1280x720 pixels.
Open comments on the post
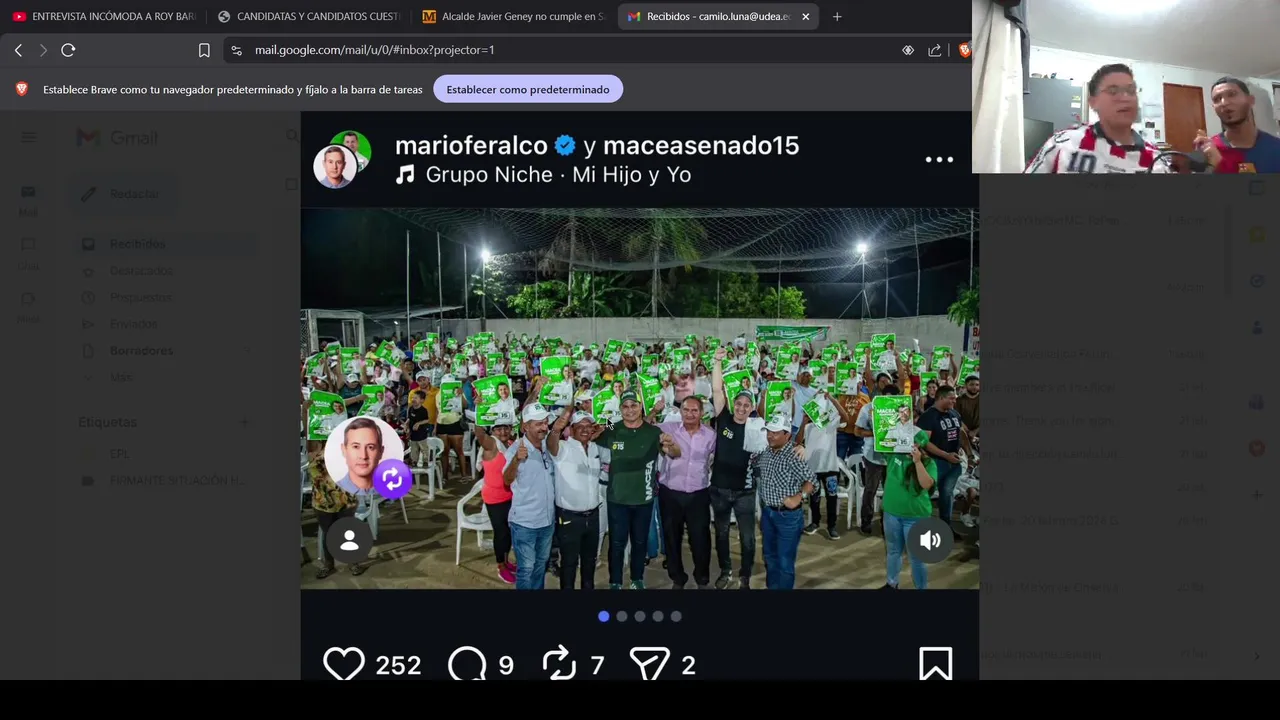coord(467,664)
